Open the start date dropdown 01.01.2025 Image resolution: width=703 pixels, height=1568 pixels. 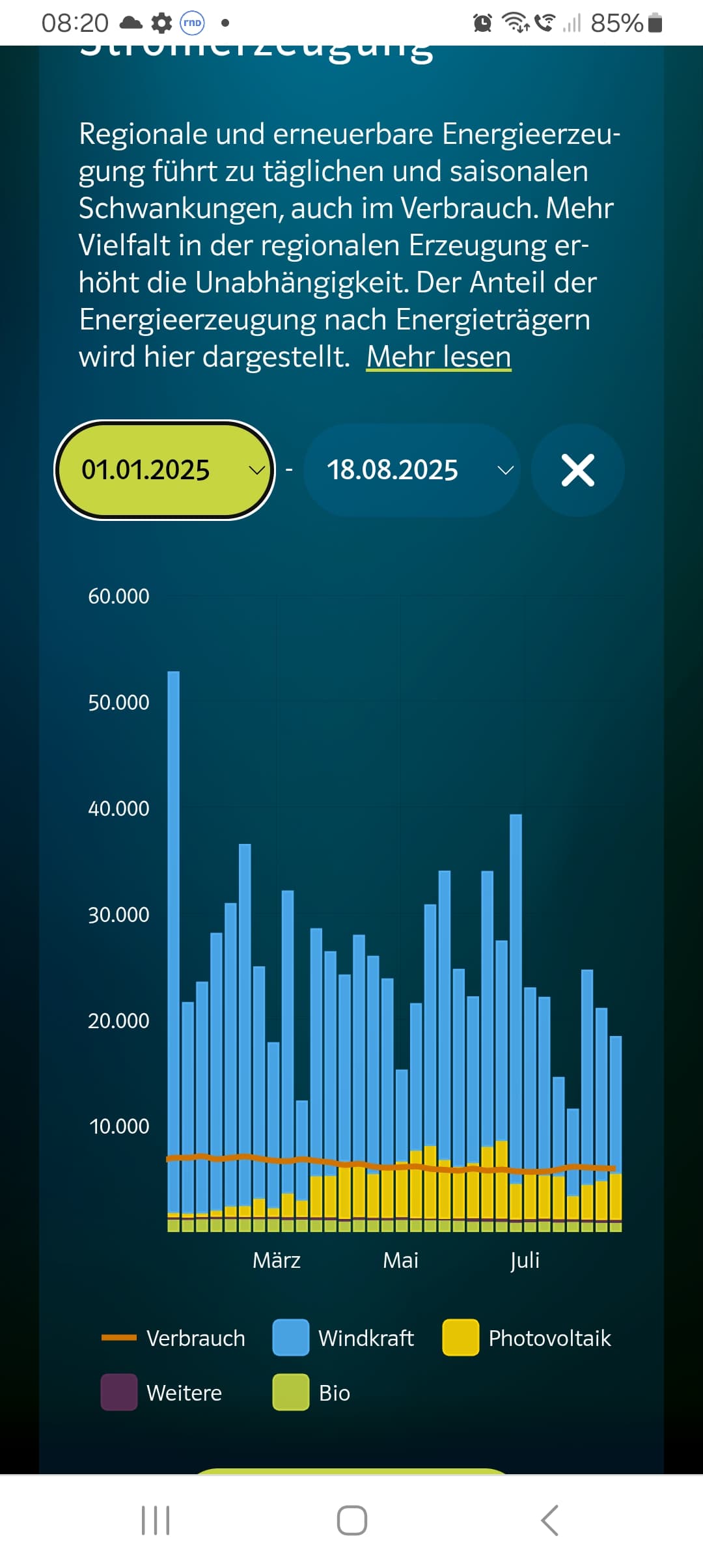tap(165, 470)
